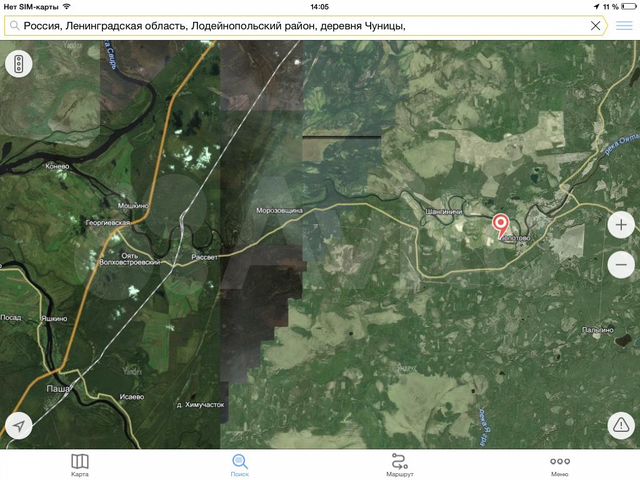Open the Меню tab

(x=560, y=465)
